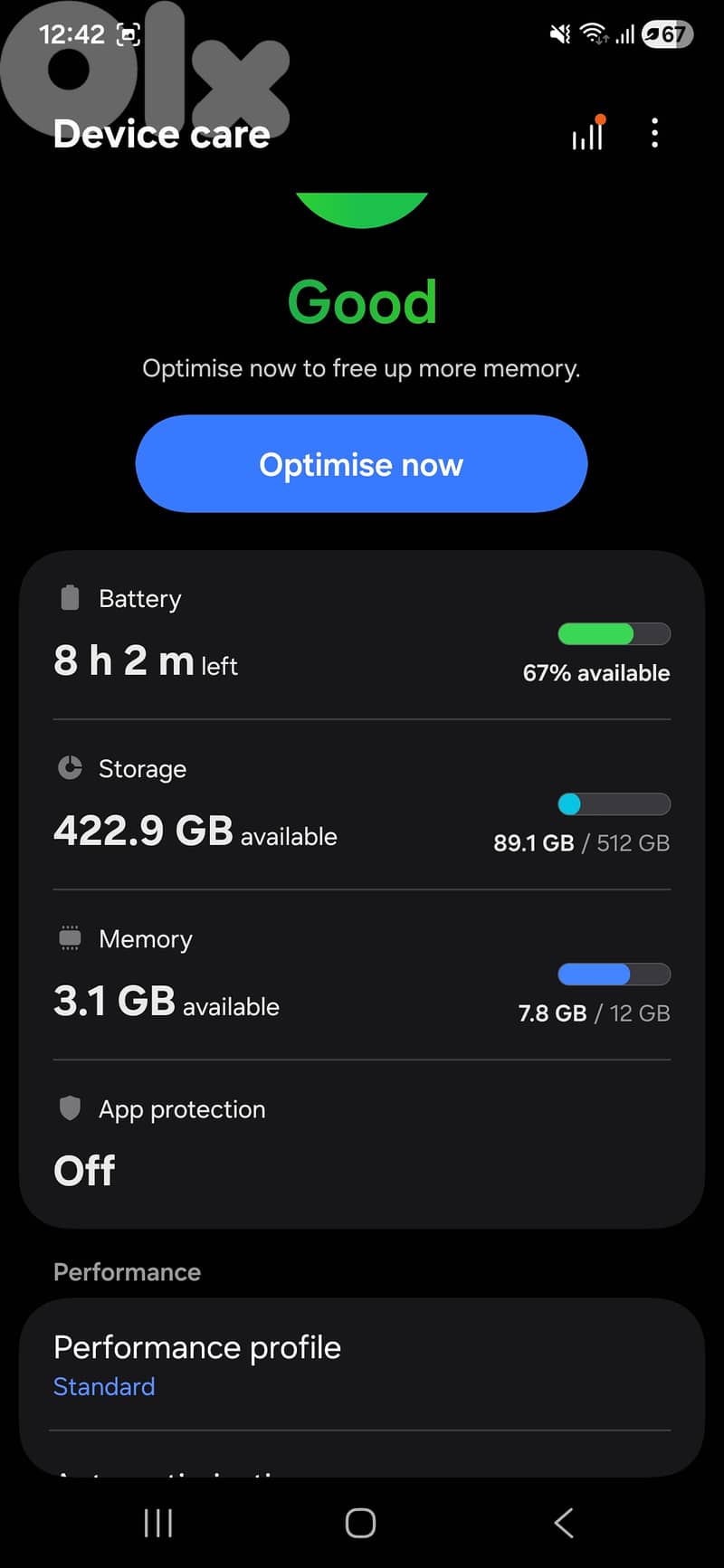The width and height of the screenshot is (724, 1568).
Task: Open the three-dot overflow menu
Action: (x=654, y=133)
